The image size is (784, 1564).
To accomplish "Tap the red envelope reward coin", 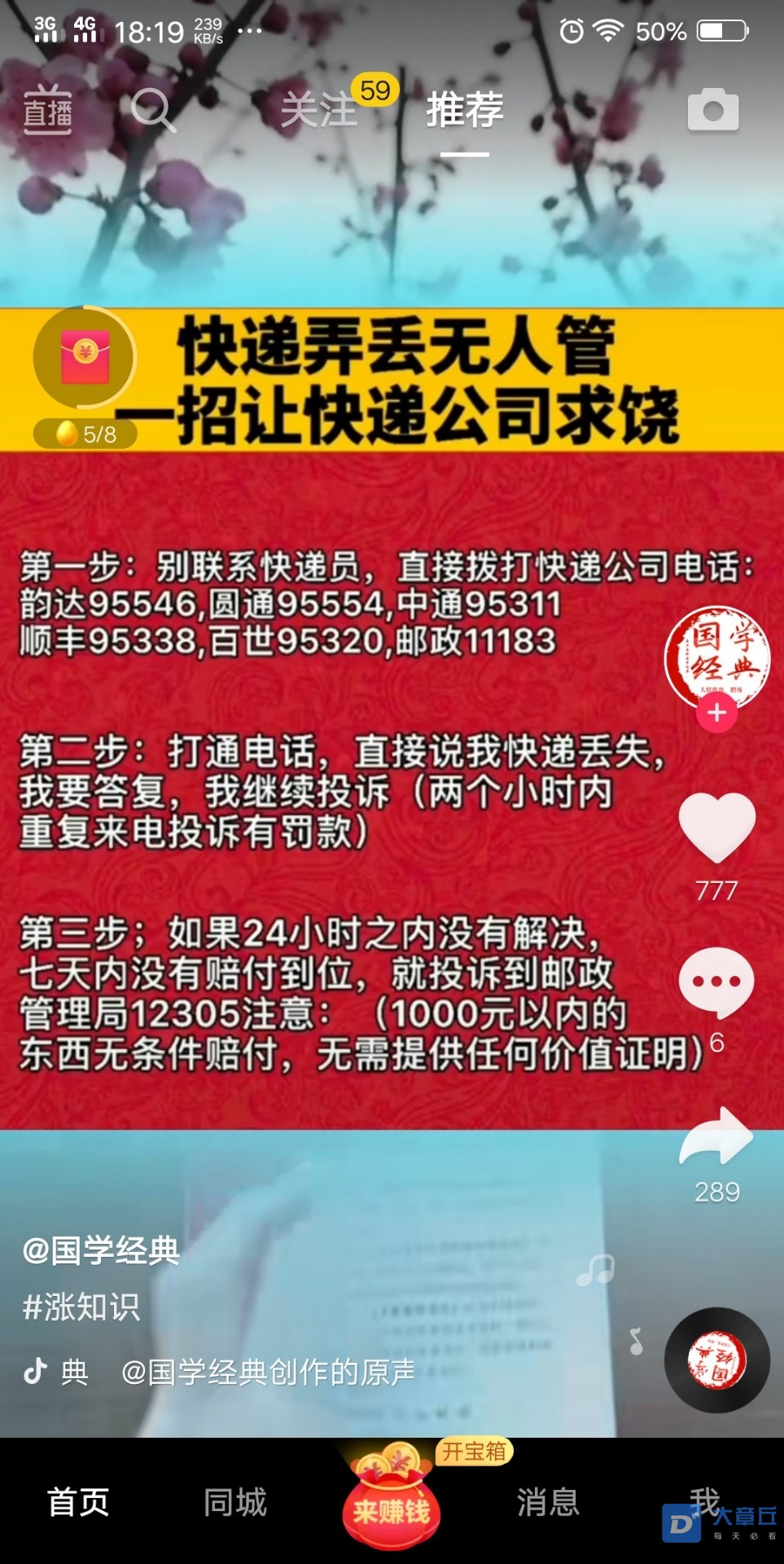I will pyautogui.click(x=85, y=358).
